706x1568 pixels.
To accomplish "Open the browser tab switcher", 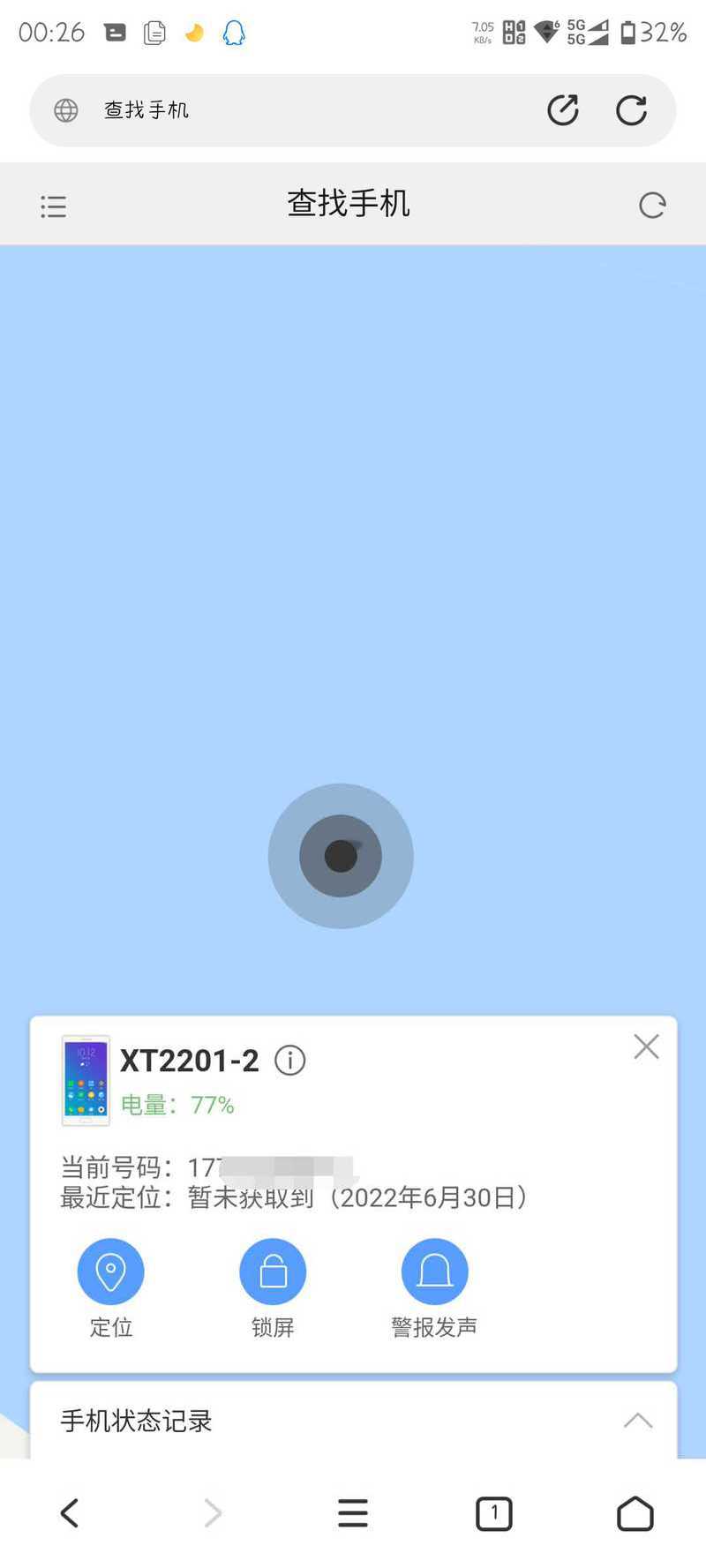I will (494, 1513).
